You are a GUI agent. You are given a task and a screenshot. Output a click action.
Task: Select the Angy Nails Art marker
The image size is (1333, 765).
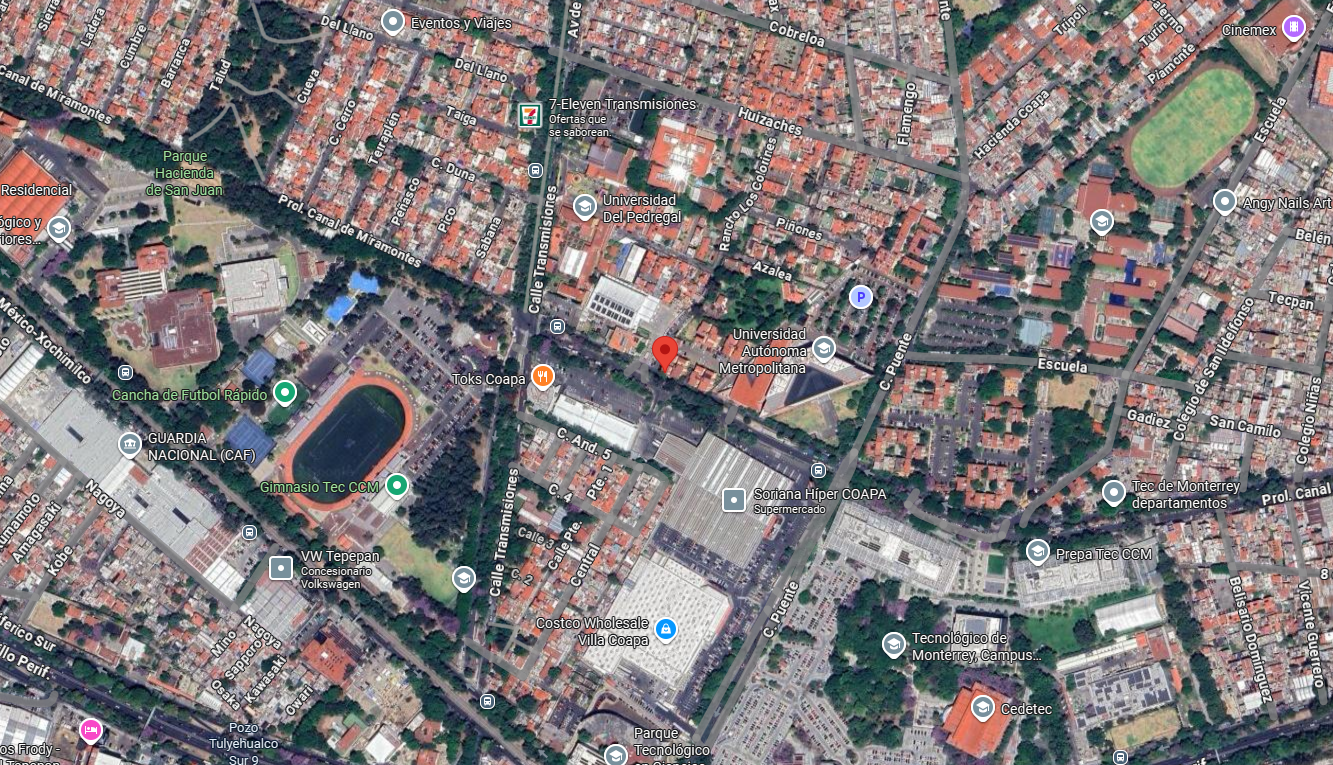(x=1224, y=202)
